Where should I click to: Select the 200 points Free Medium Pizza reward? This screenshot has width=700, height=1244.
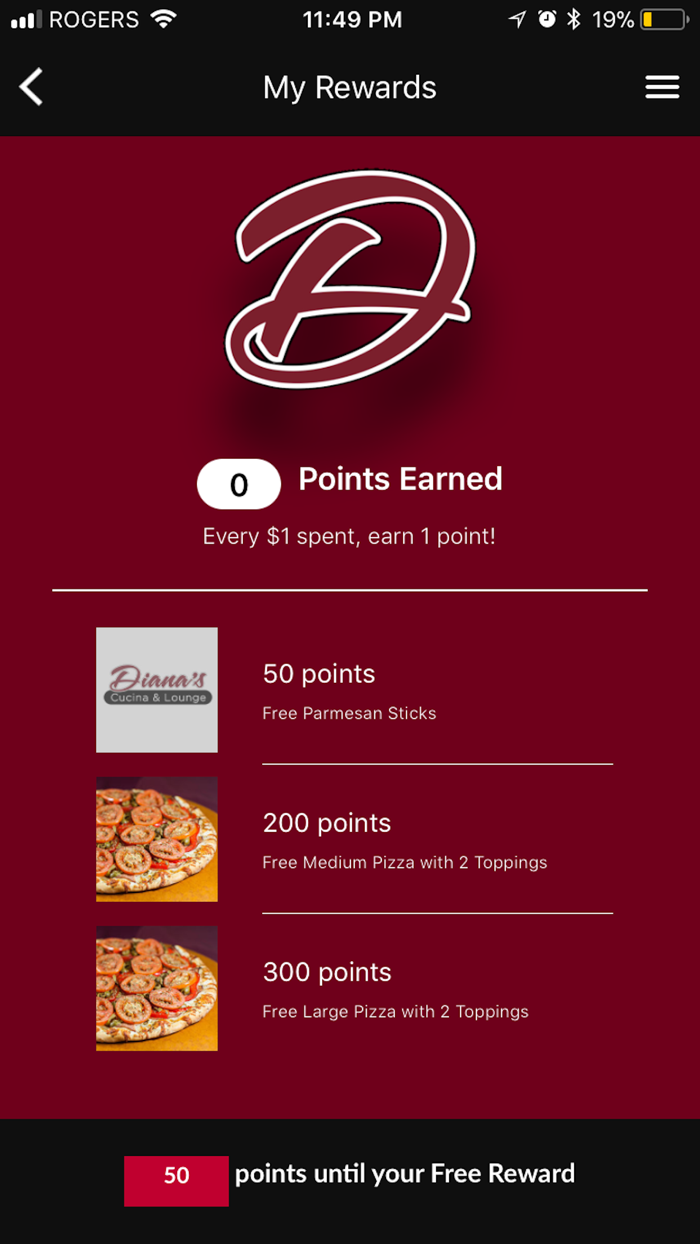point(350,839)
